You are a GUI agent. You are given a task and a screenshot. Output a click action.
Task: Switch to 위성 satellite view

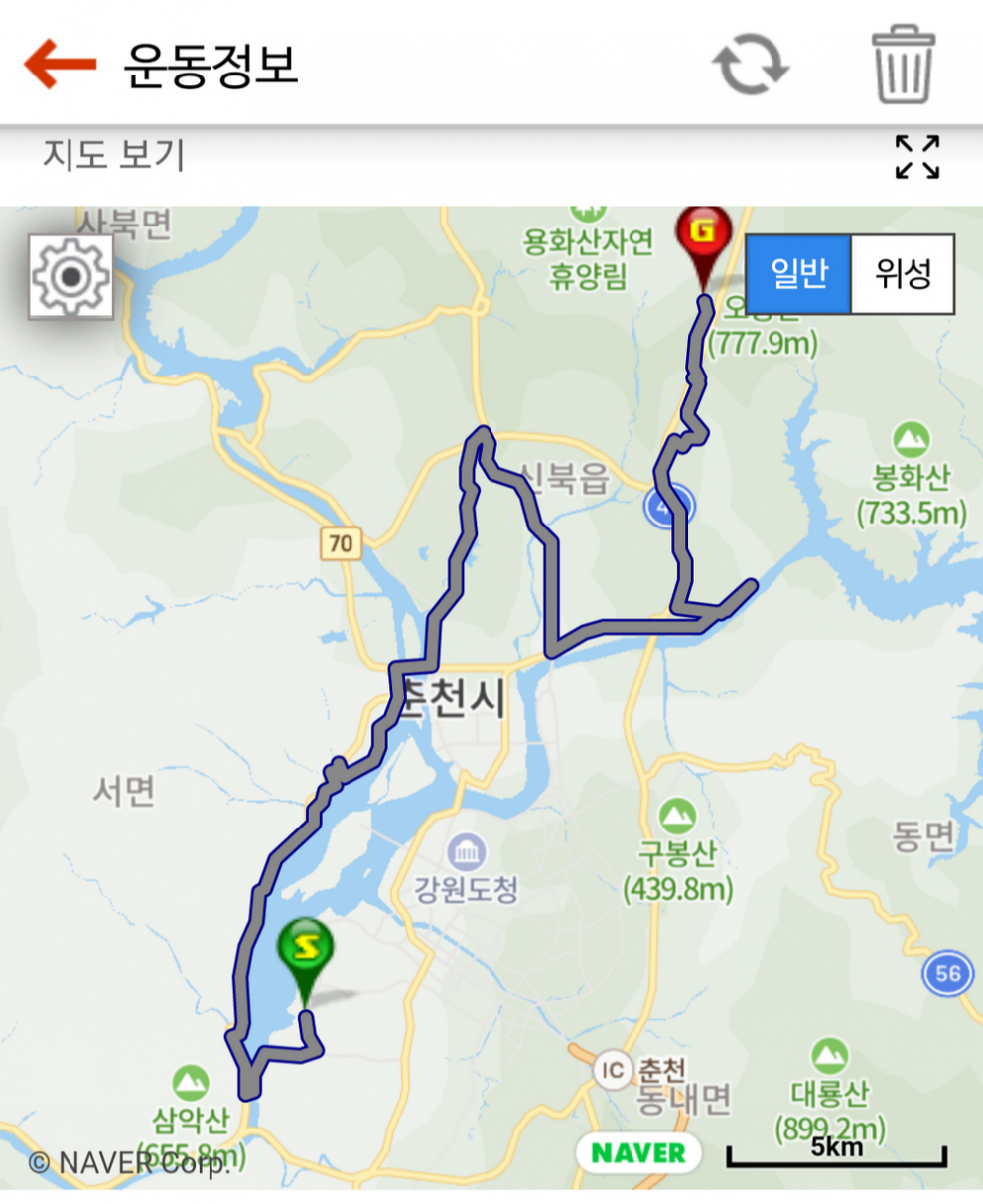pyautogui.click(x=902, y=274)
